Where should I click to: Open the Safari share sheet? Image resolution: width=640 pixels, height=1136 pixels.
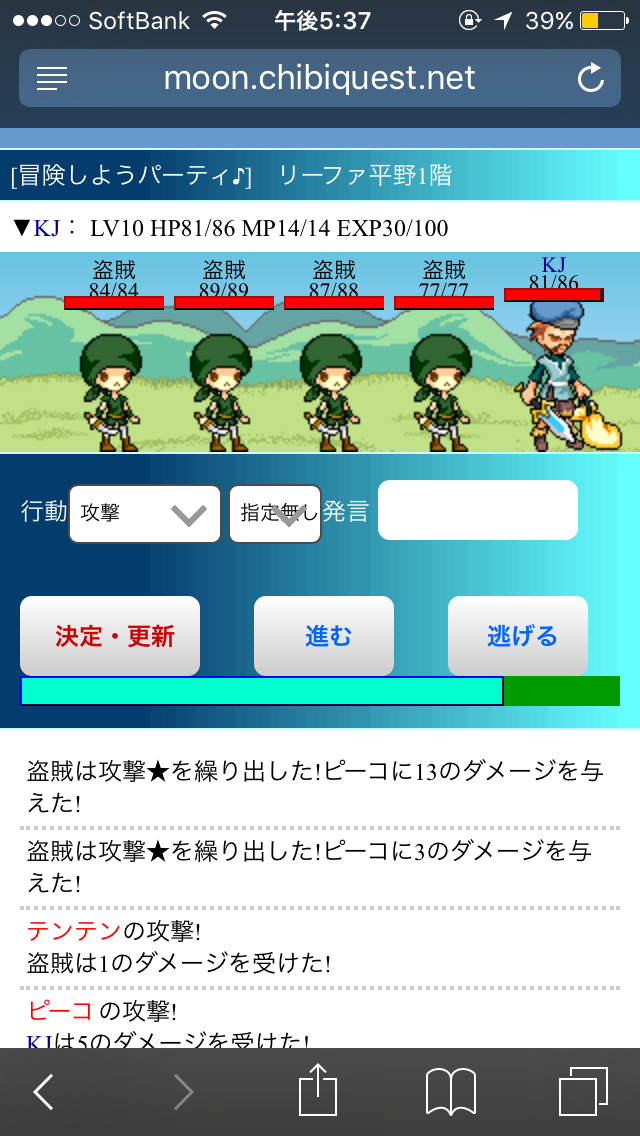[317, 1090]
